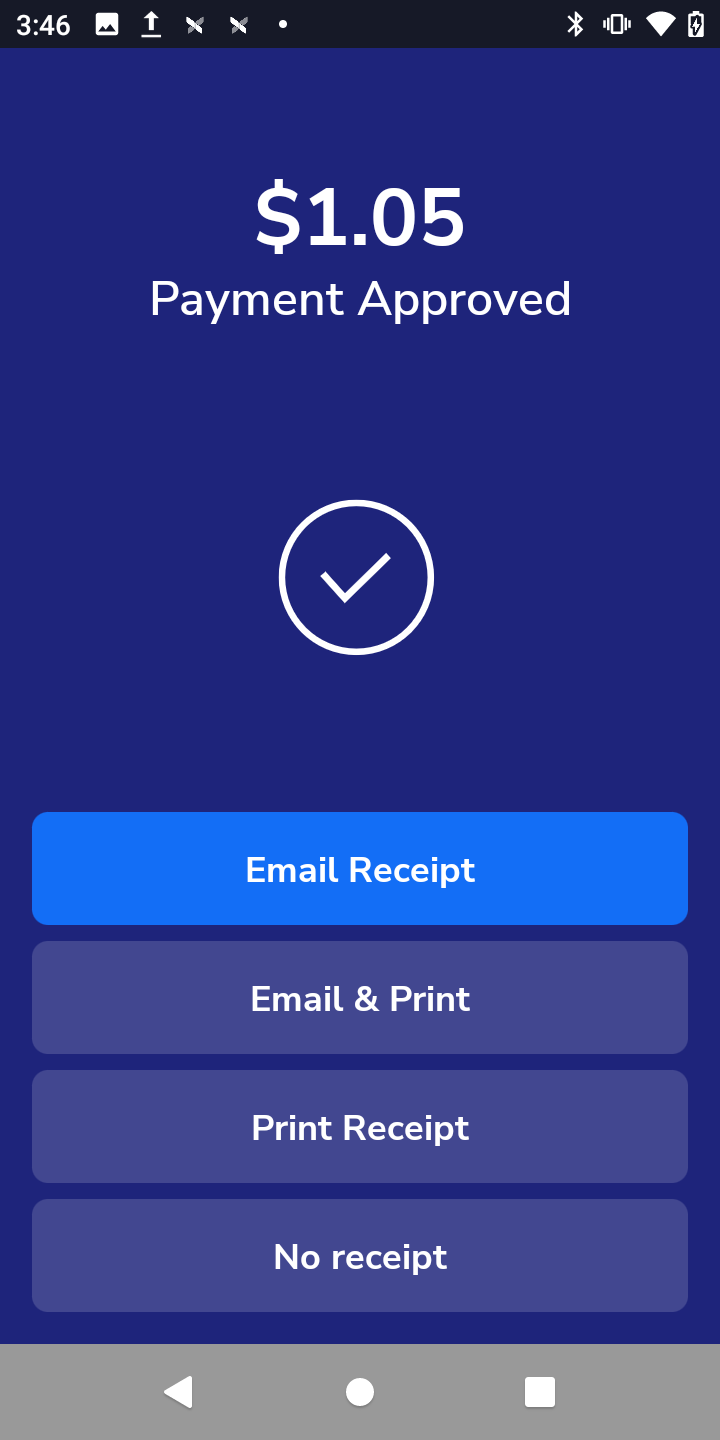Select Email & Print

click(360, 997)
